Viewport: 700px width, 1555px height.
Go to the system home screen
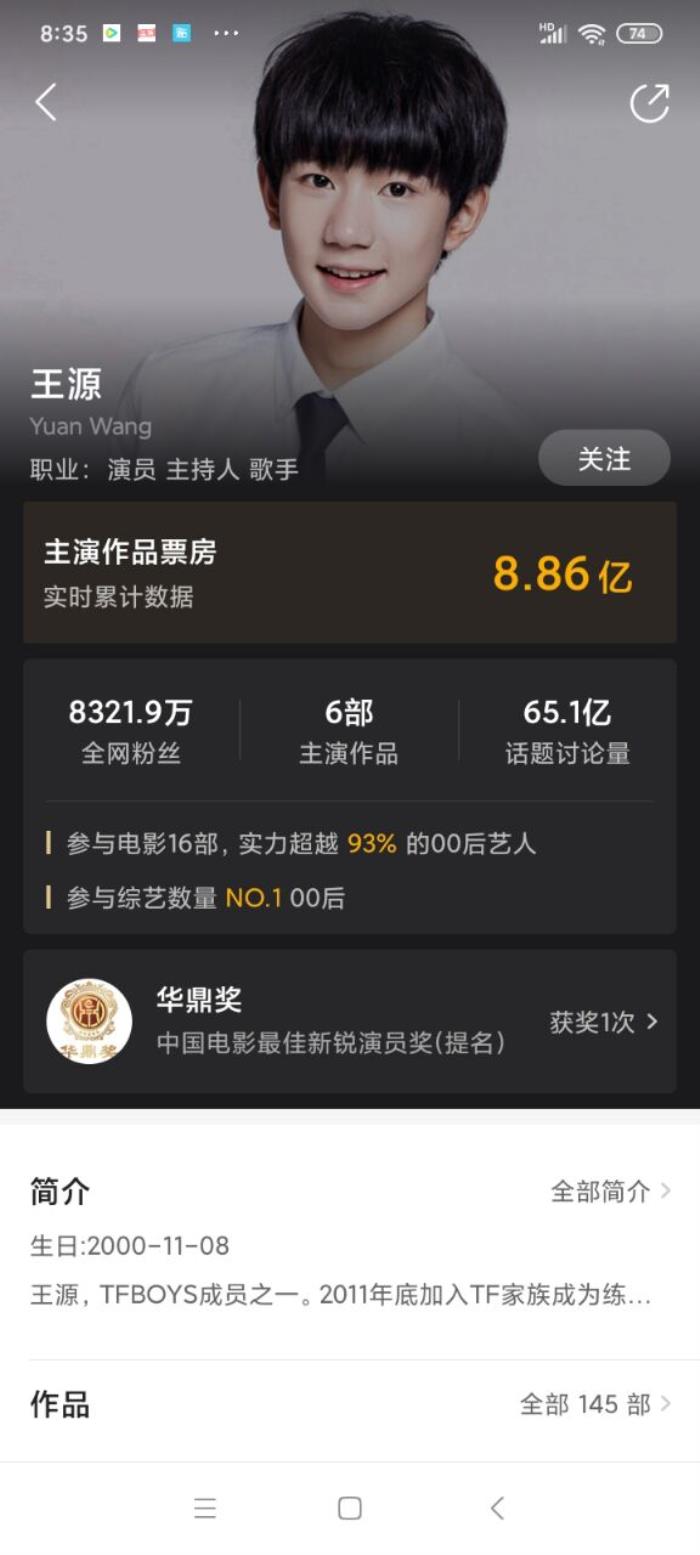(349, 1508)
